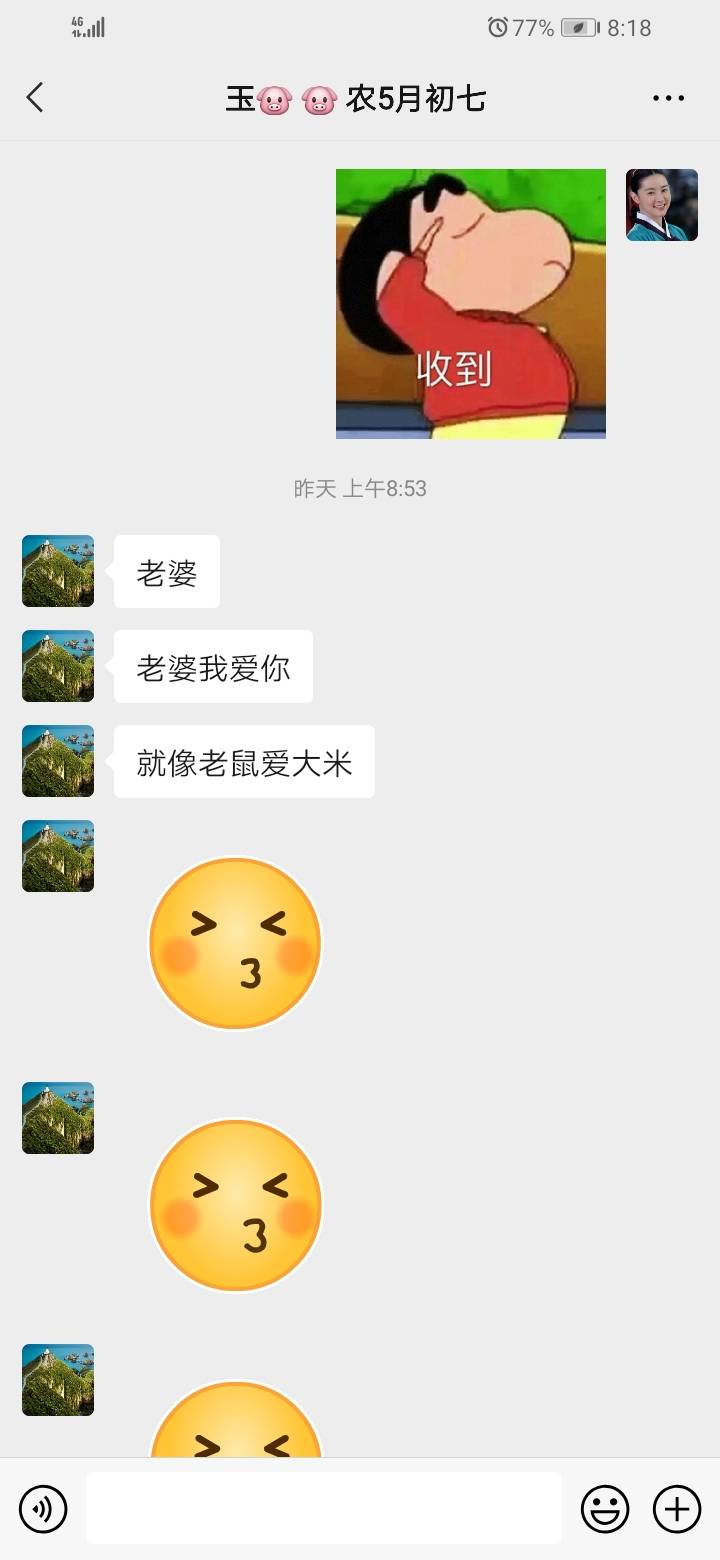
Task: Open the contact's profile picture beside the sticker
Action: click(662, 206)
